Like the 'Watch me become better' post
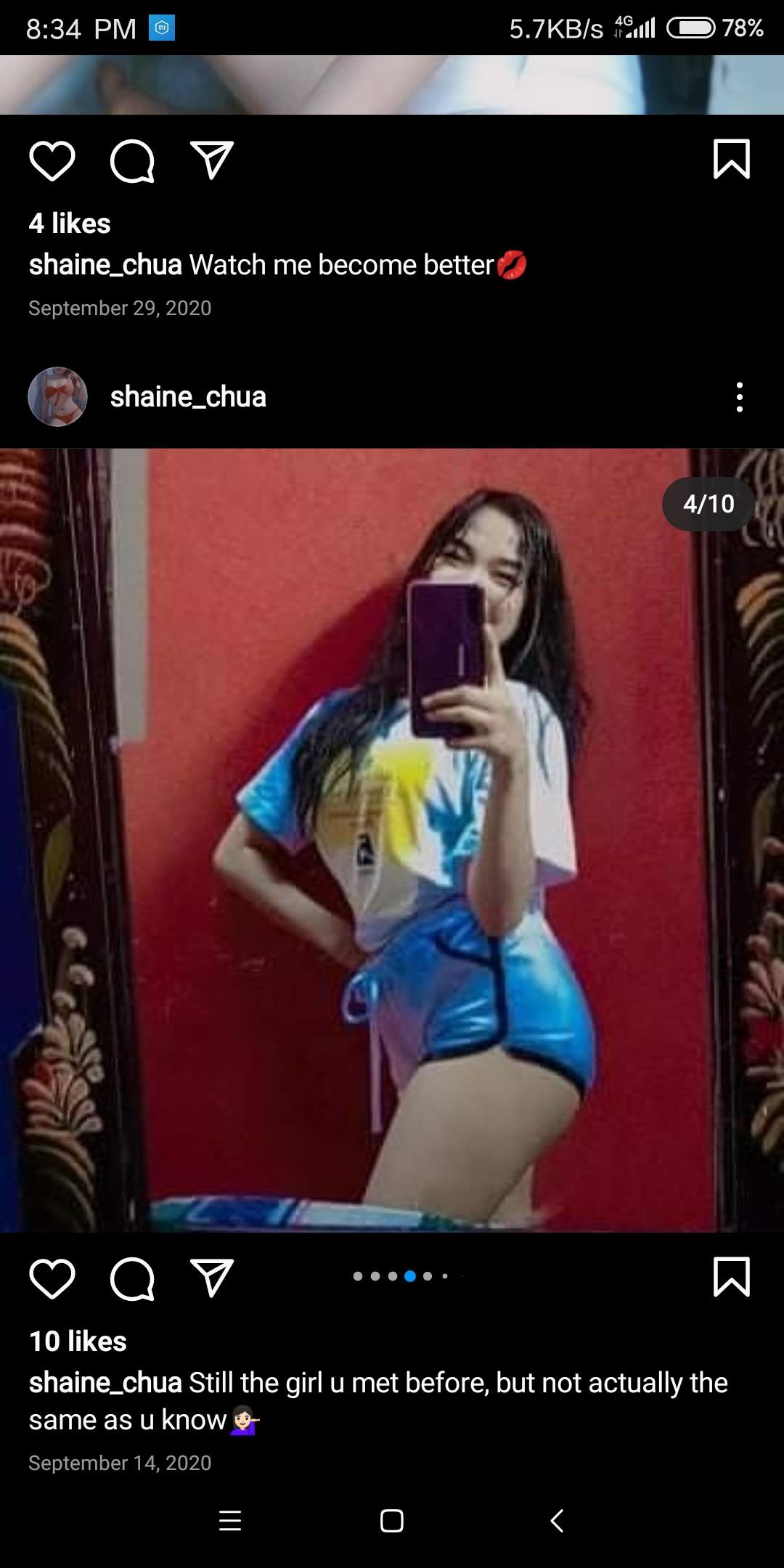Viewport: 784px width, 1568px height. 52,161
